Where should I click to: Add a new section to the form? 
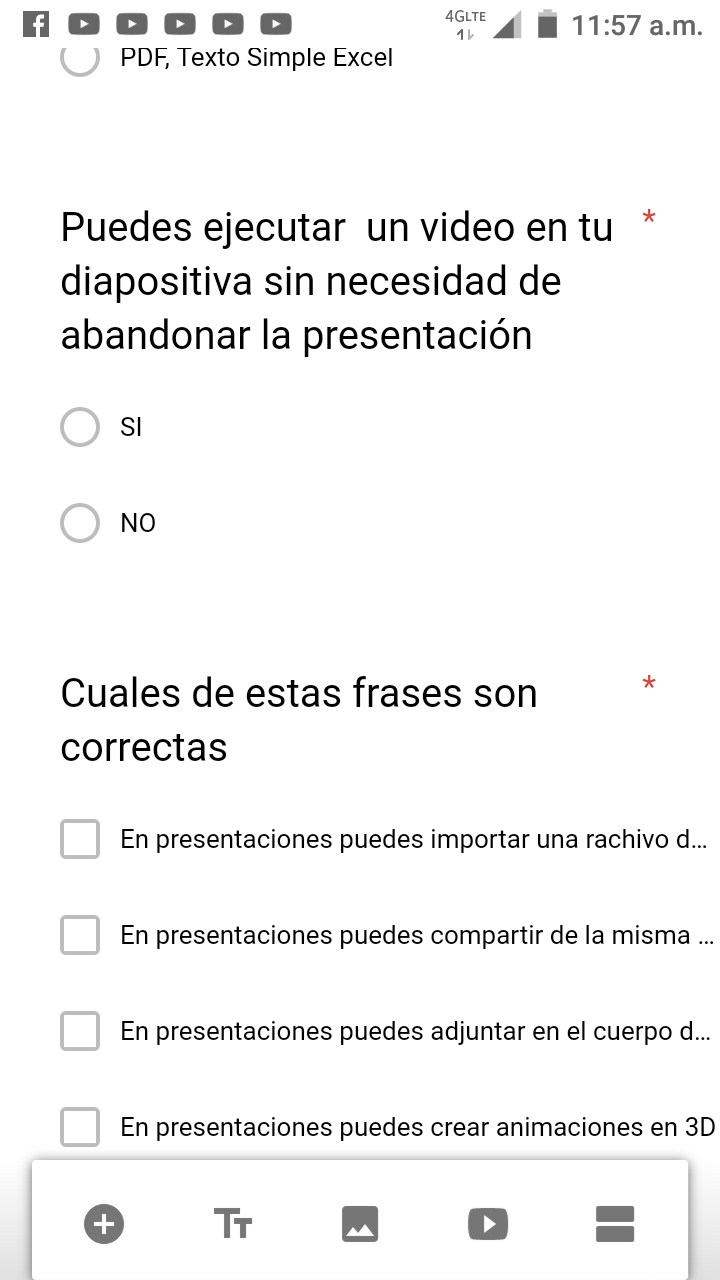[615, 1224]
